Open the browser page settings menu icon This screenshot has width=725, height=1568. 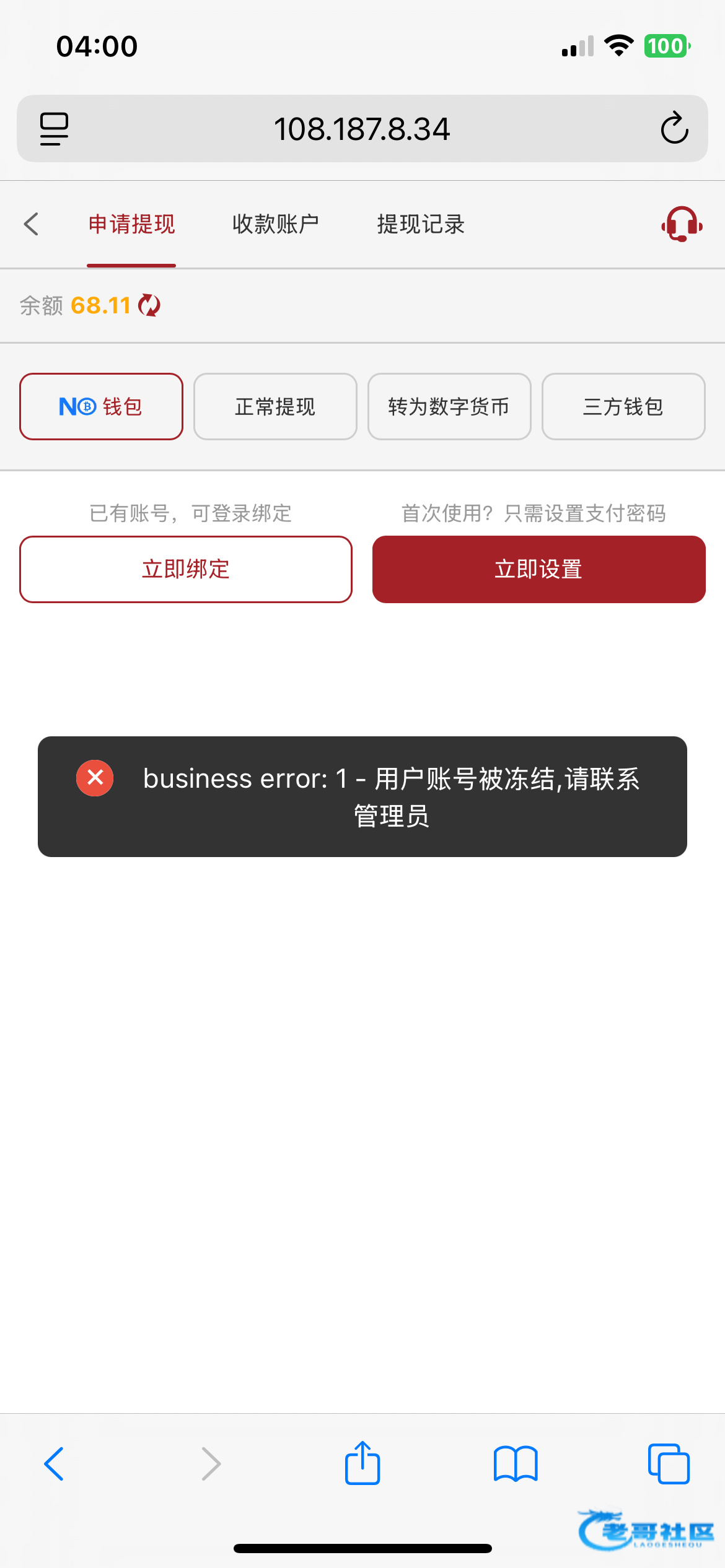(x=55, y=129)
